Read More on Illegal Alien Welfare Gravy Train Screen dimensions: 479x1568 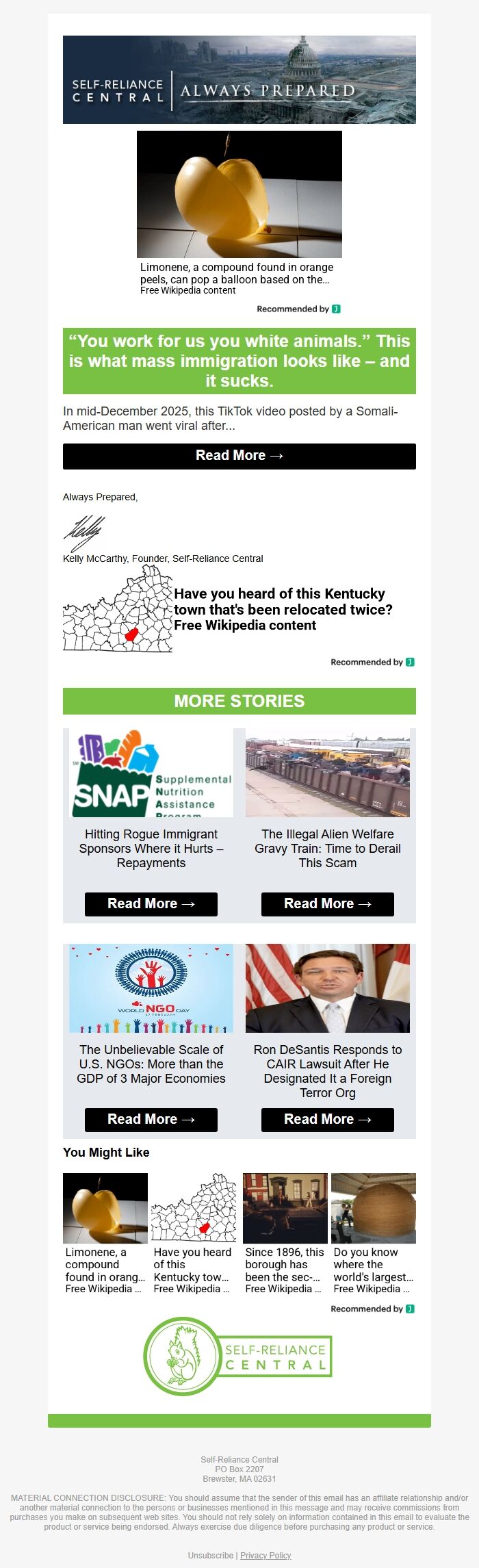click(x=327, y=903)
